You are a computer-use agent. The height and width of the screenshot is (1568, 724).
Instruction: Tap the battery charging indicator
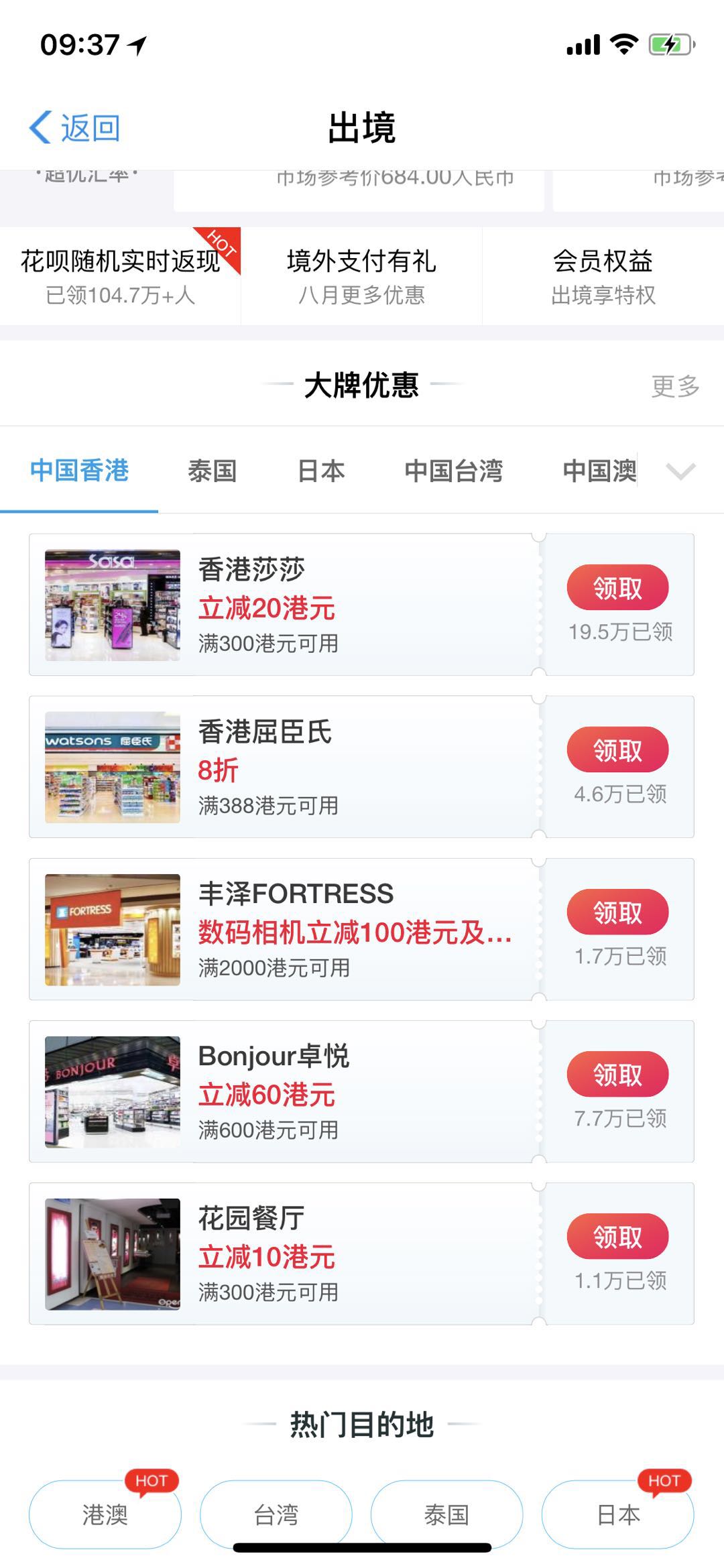click(x=668, y=43)
